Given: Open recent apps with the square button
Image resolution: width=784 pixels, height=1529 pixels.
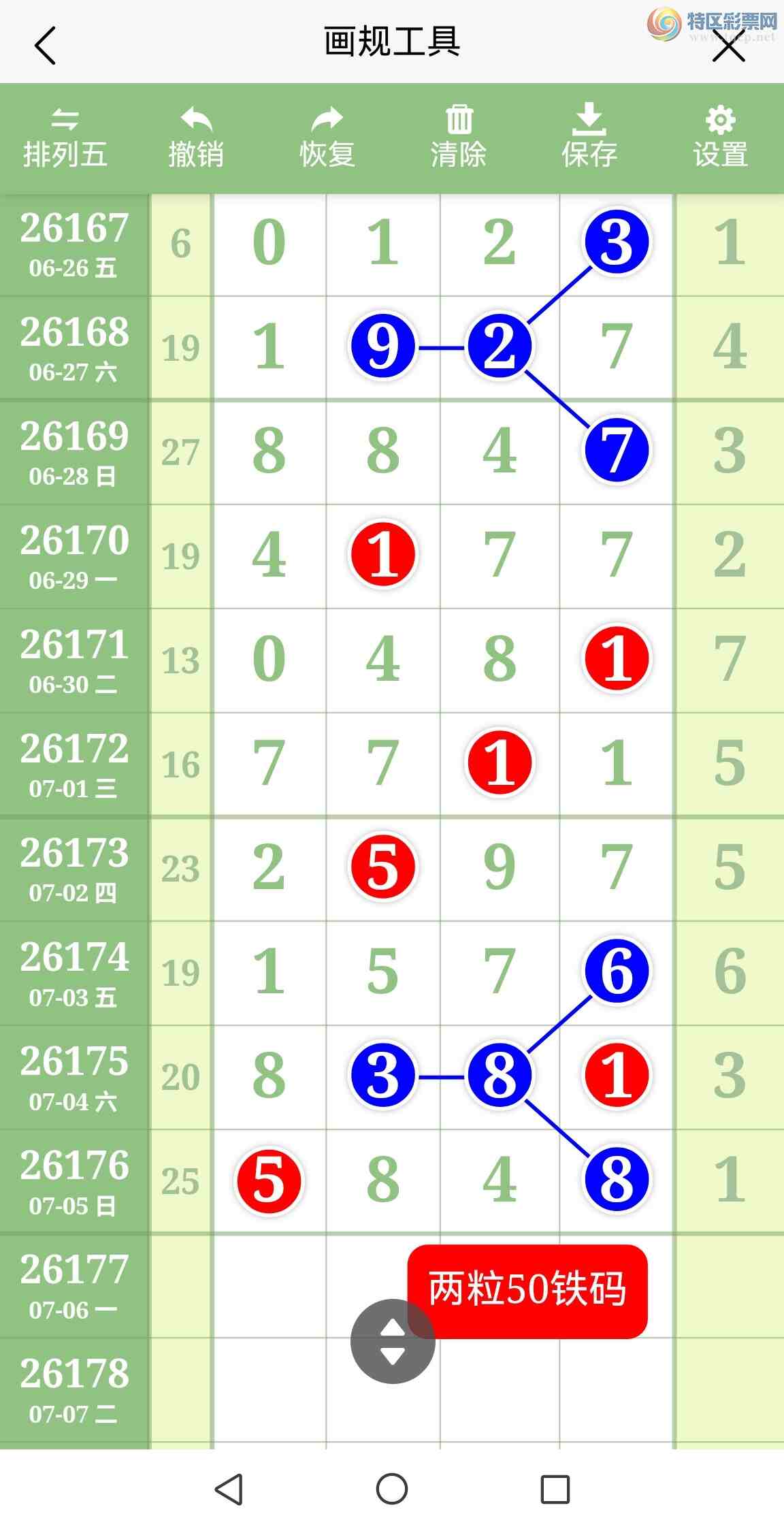Looking at the screenshot, I should pos(555,1489).
